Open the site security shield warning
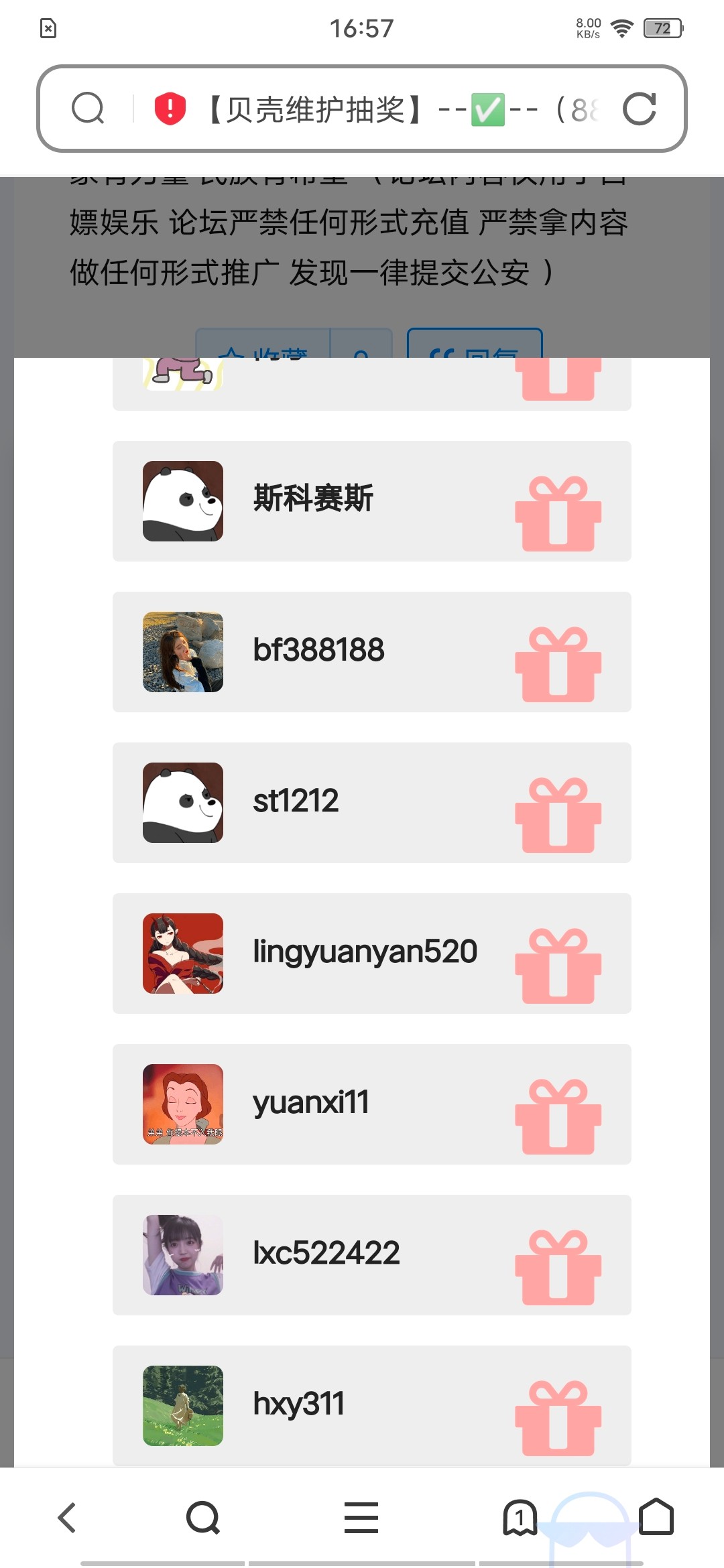 tap(170, 109)
